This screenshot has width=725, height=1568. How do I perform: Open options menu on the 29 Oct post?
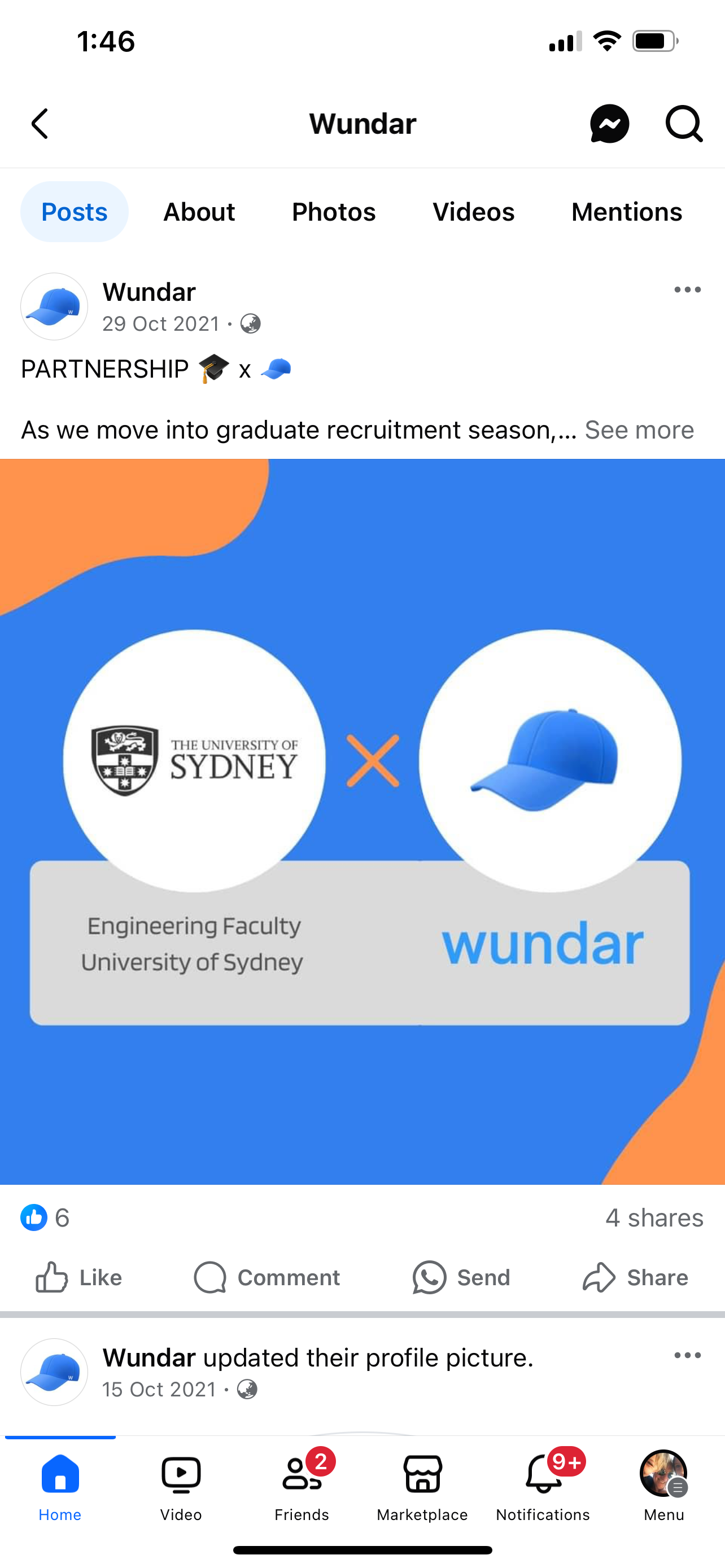click(x=687, y=290)
